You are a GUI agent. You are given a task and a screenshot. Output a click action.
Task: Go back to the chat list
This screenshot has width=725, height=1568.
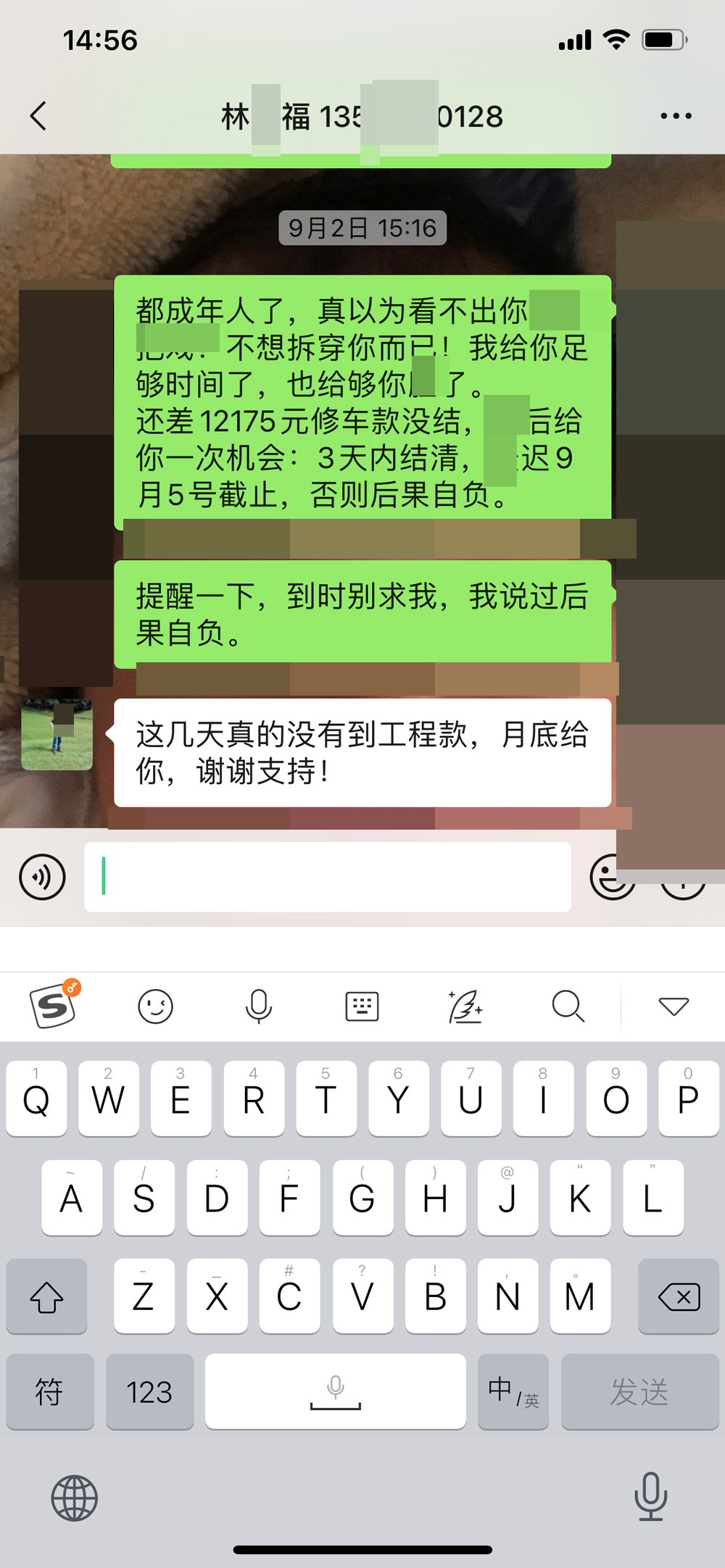38,116
